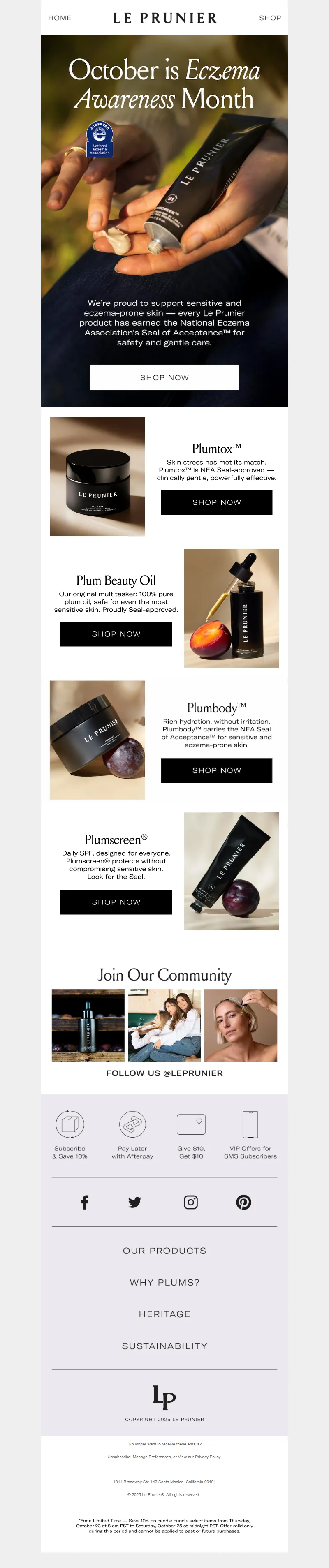The height and width of the screenshot is (1568, 329).
Task: View the Sustainability page
Action: [x=164, y=1345]
